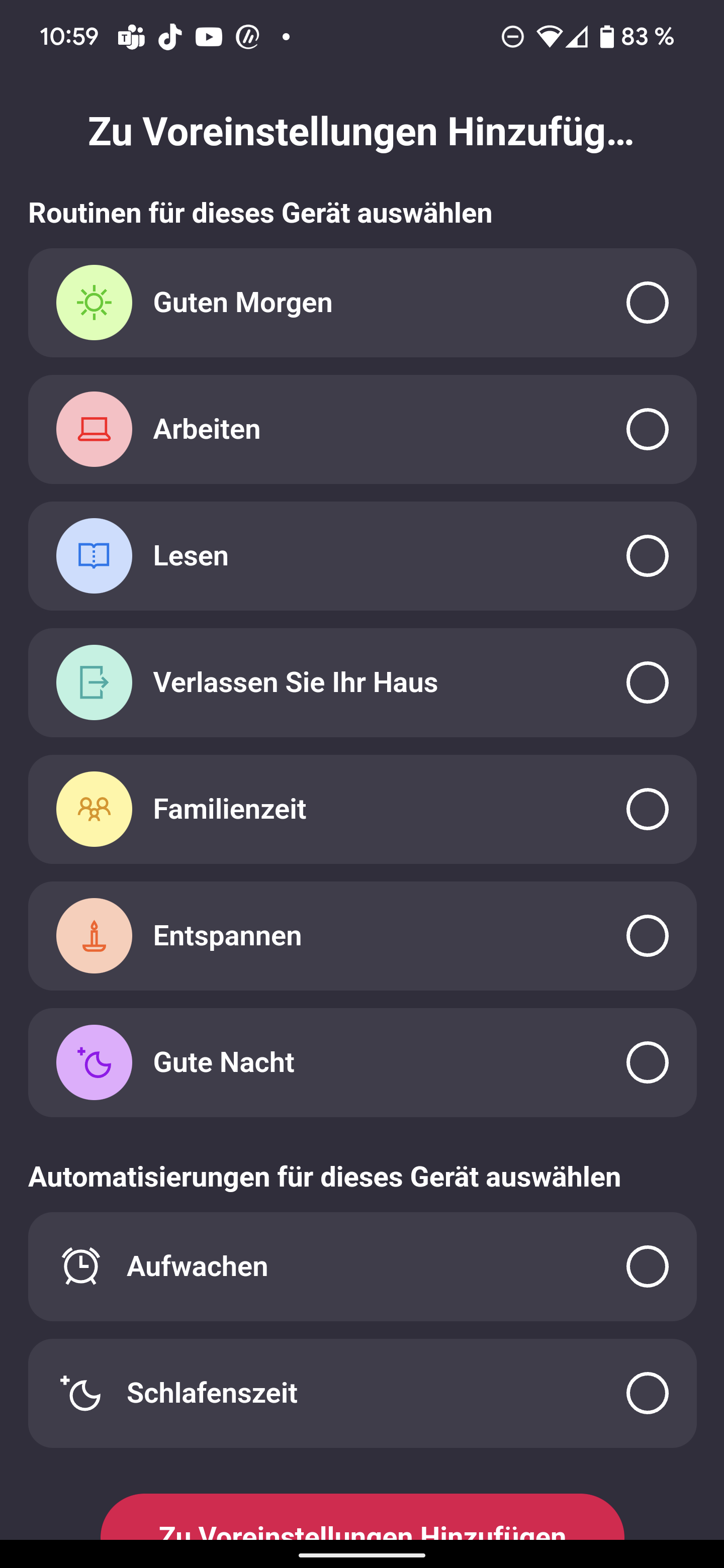
Task: Enable the Aufwachen automation
Action: tap(647, 1266)
